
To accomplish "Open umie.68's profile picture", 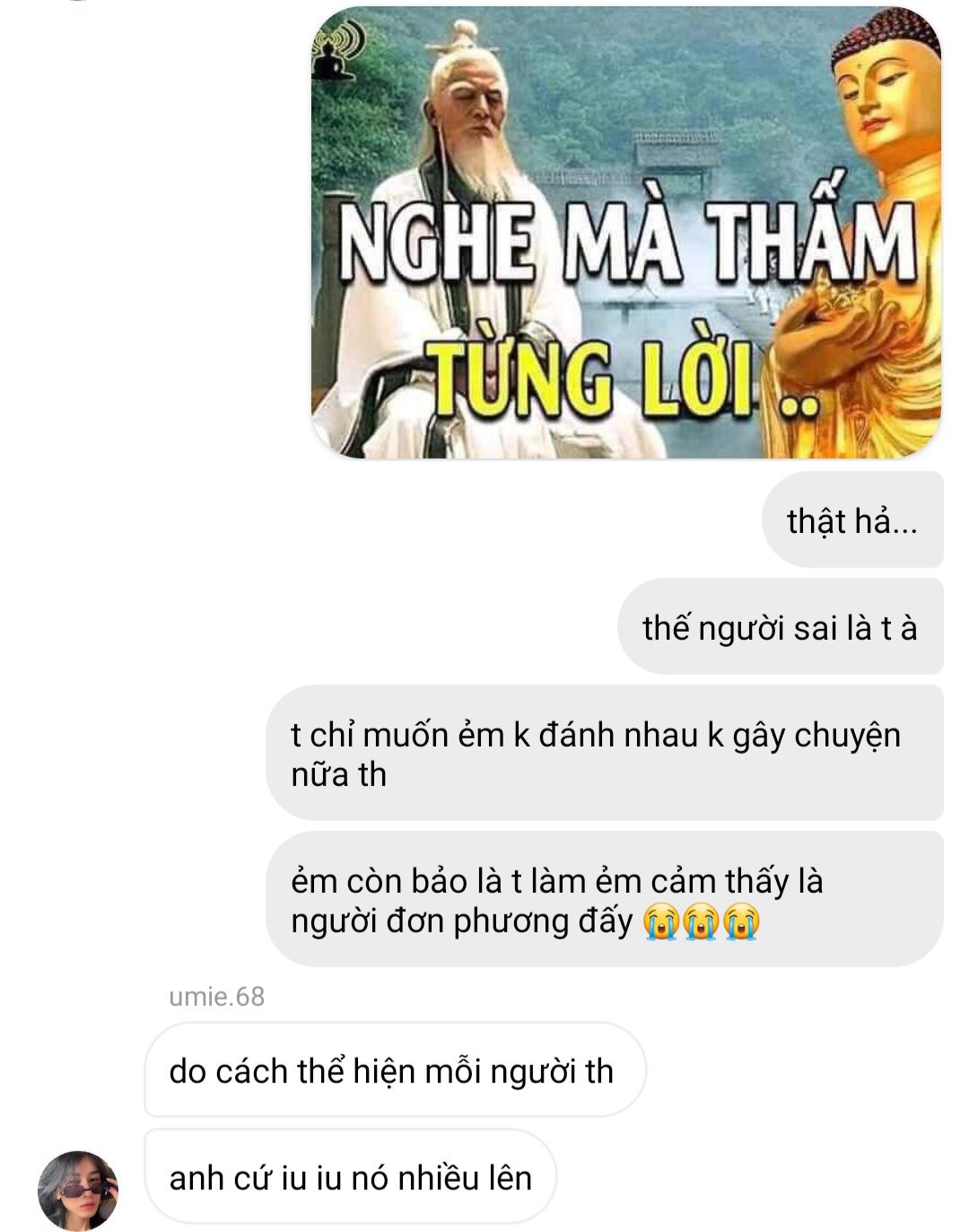I will click(x=78, y=1190).
